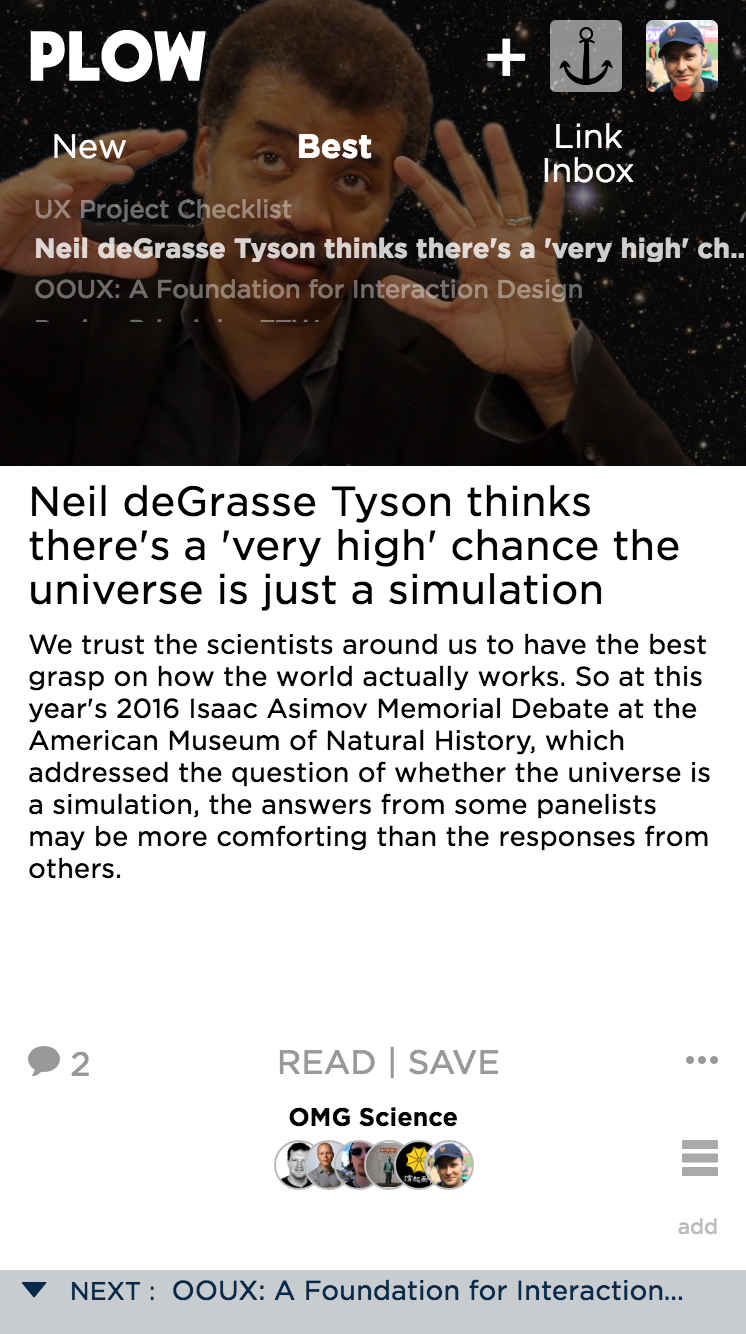
Task: Open the OMG Science group
Action: (x=373, y=1117)
